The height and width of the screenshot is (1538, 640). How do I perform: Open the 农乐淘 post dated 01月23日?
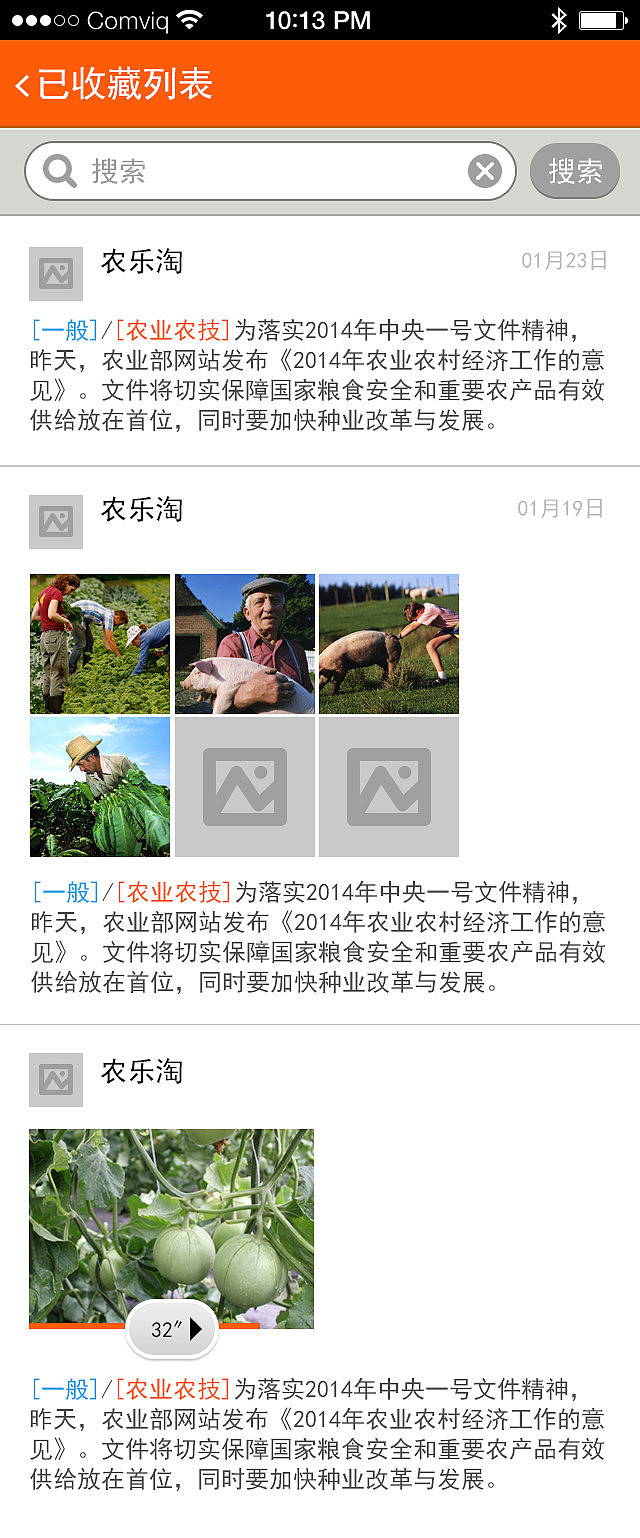coord(318,375)
